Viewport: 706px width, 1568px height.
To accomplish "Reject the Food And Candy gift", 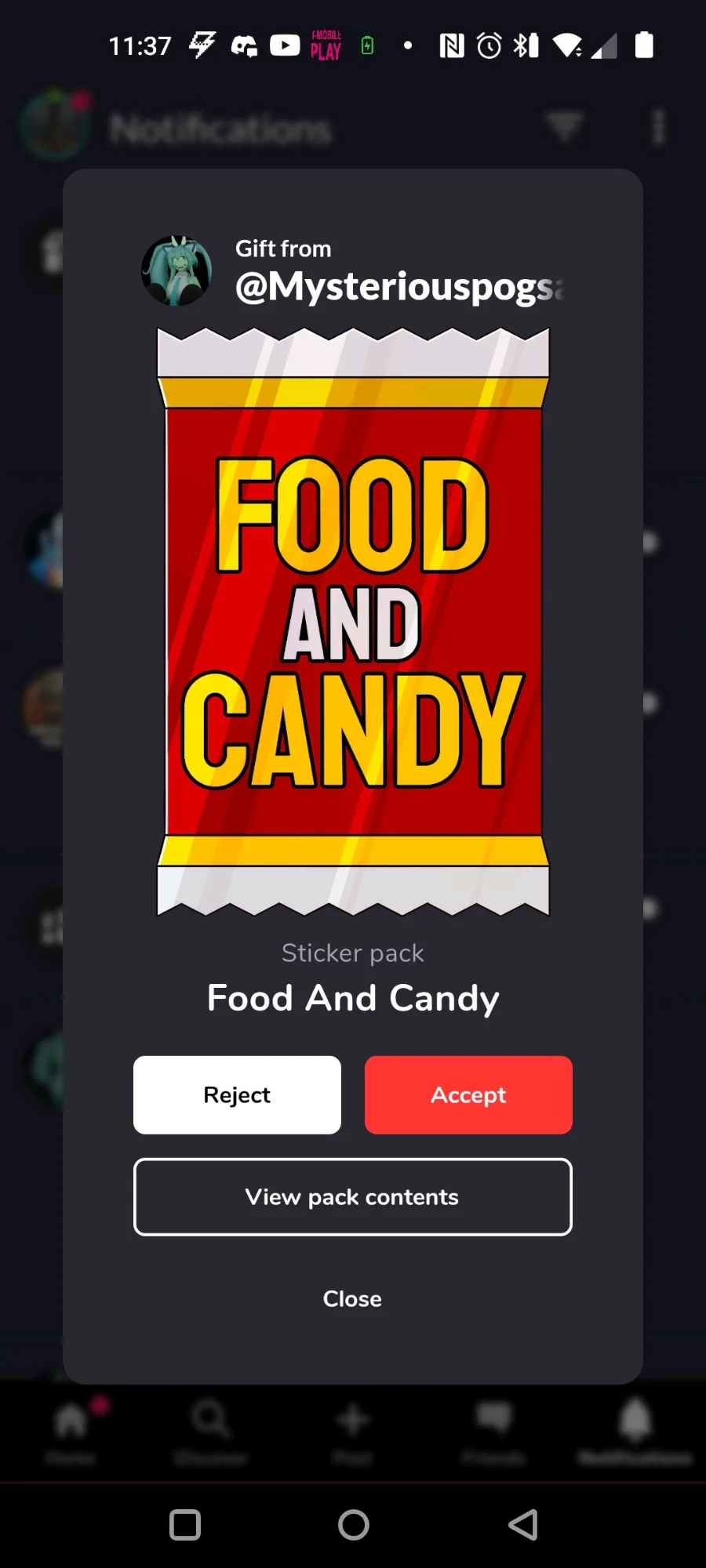I will tap(237, 1094).
